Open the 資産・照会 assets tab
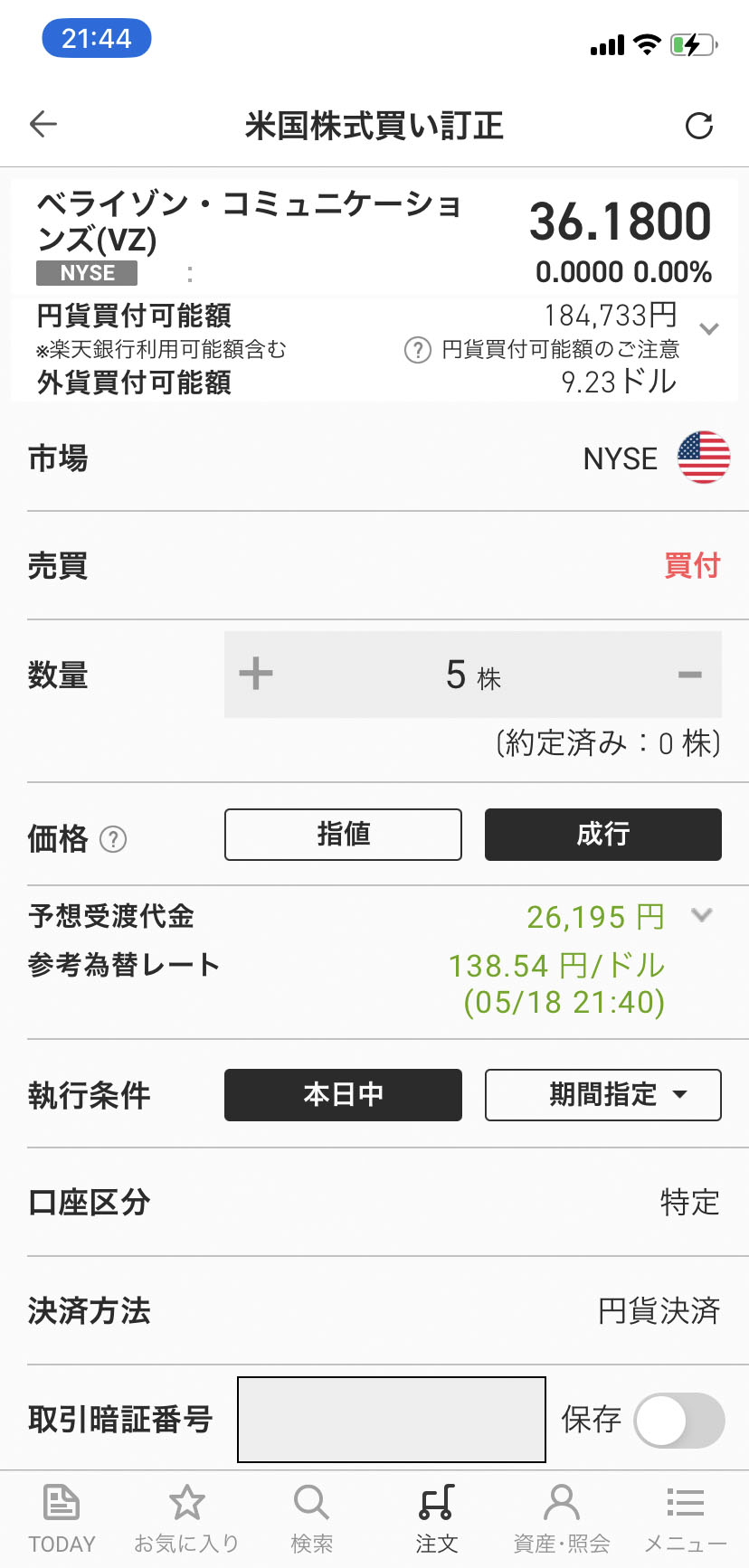The image size is (749, 1568). [x=561, y=1518]
